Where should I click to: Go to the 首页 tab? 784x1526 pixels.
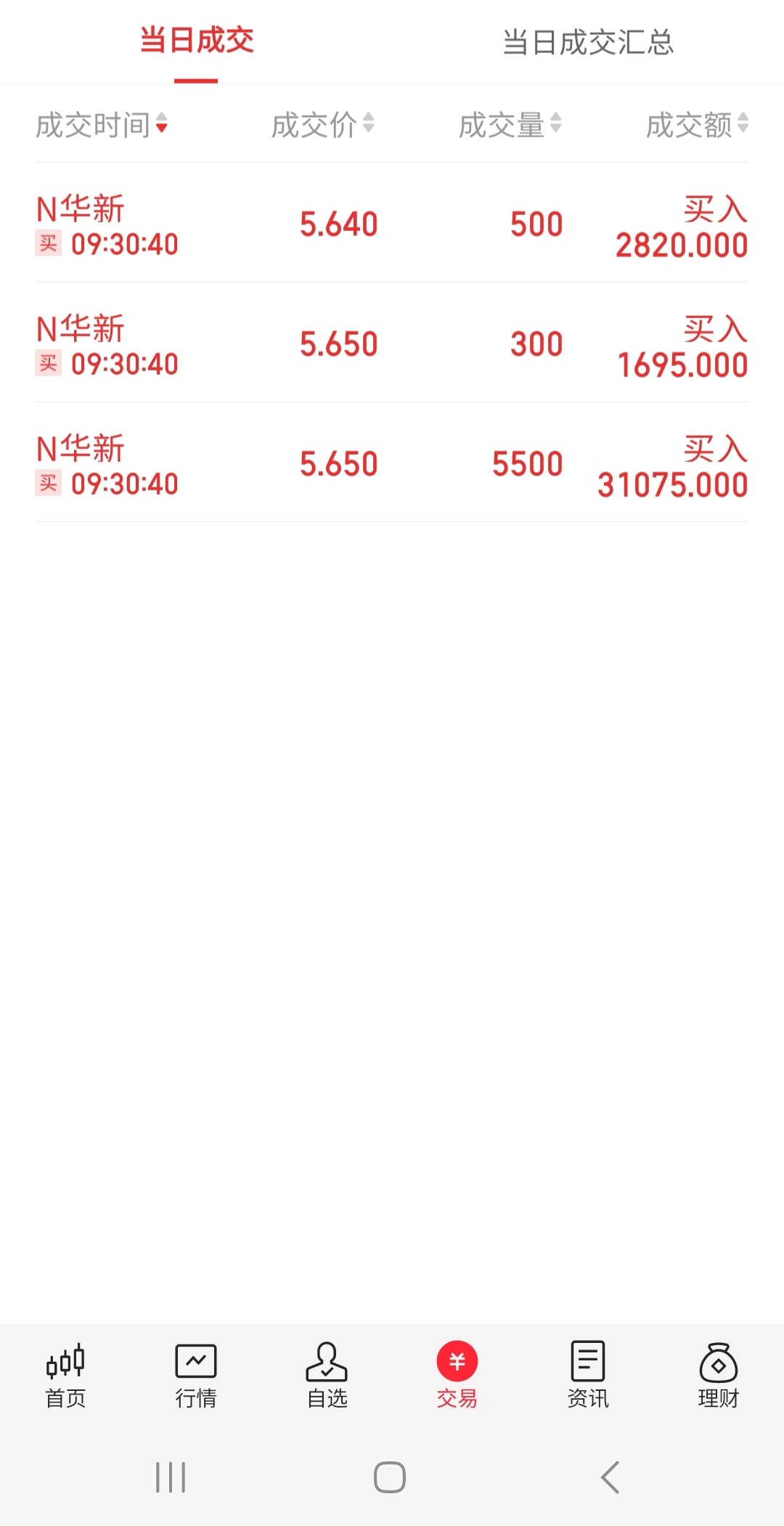pos(65,1376)
